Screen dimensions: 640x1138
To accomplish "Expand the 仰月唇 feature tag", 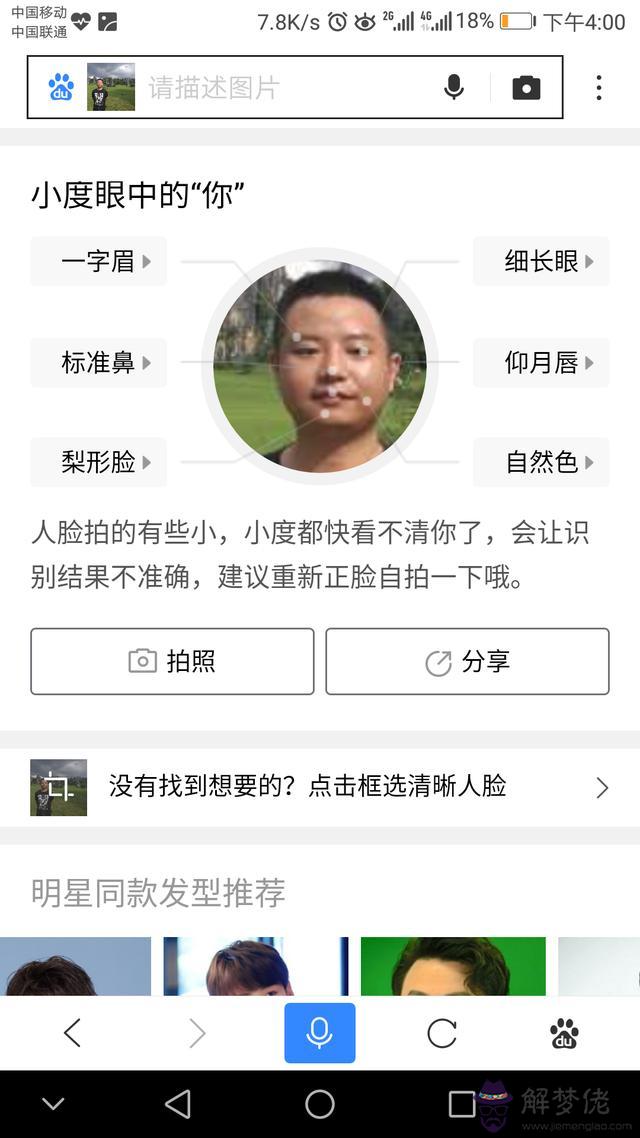I will click(541, 362).
